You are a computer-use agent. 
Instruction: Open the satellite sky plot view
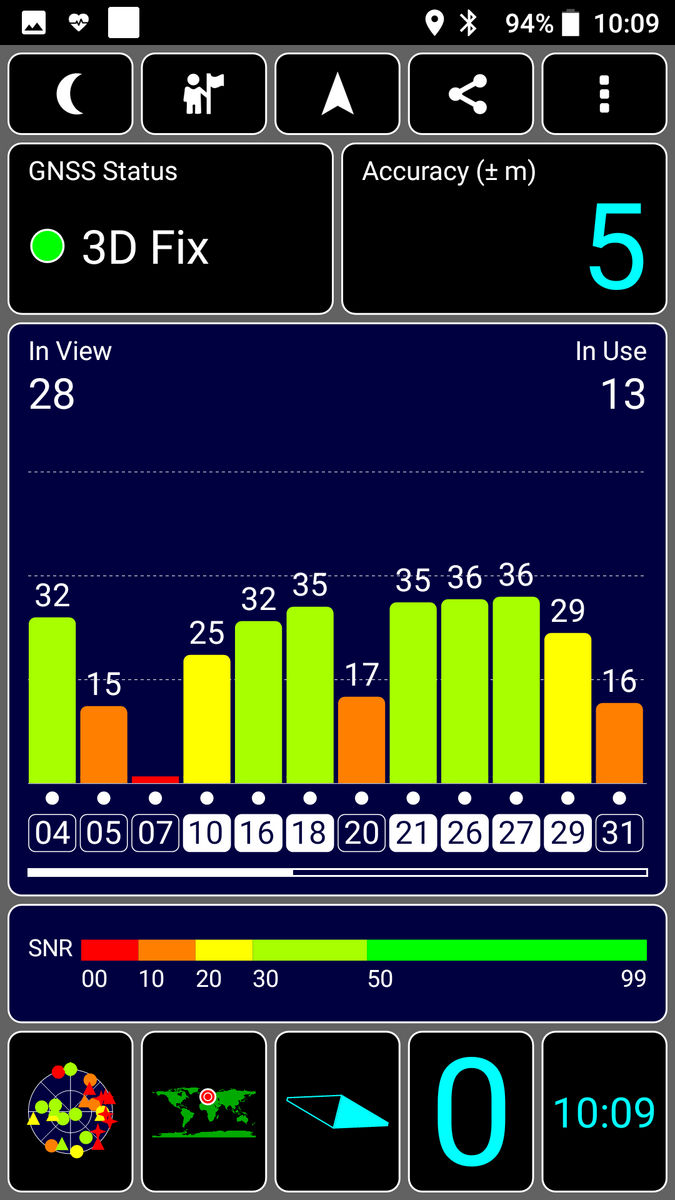coord(70,1110)
